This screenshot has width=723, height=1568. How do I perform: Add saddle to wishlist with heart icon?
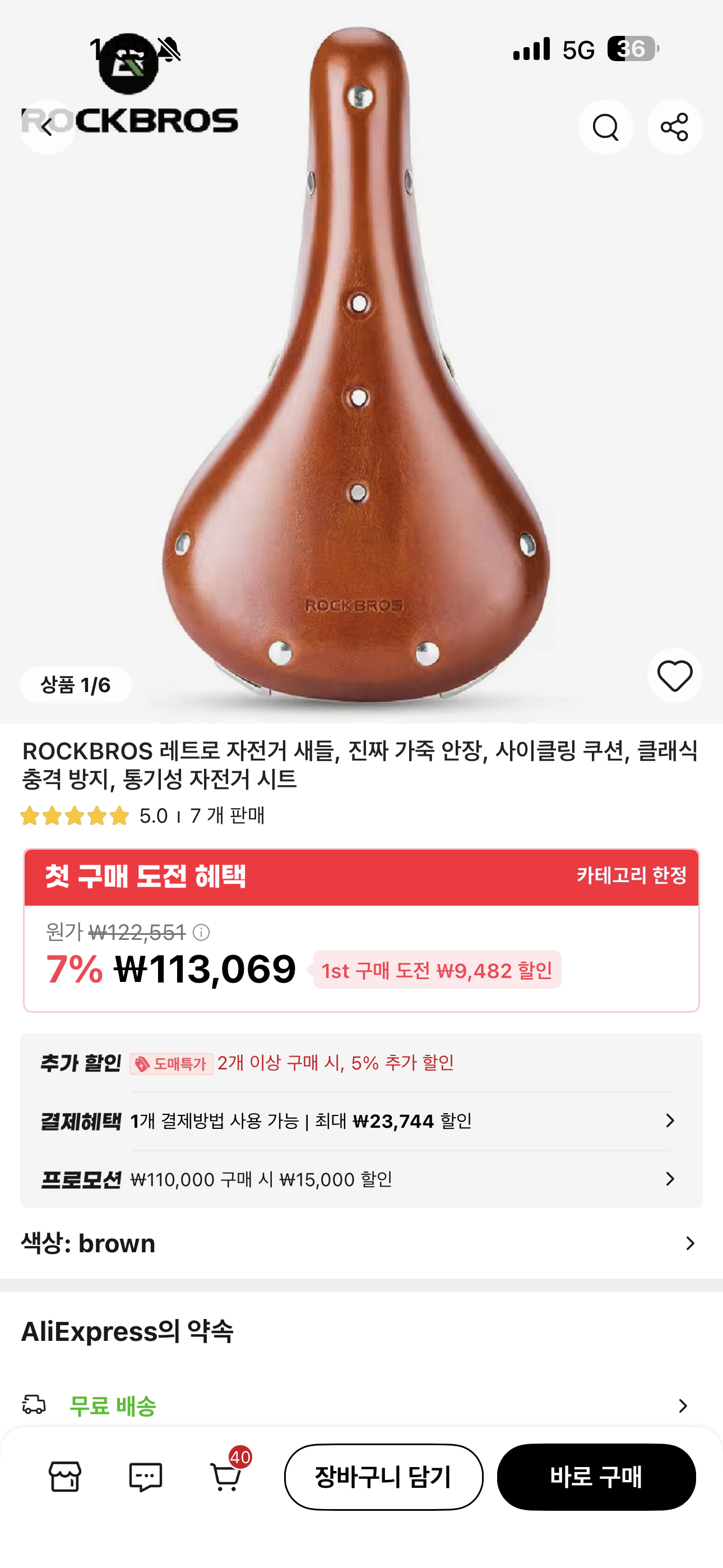(x=674, y=676)
